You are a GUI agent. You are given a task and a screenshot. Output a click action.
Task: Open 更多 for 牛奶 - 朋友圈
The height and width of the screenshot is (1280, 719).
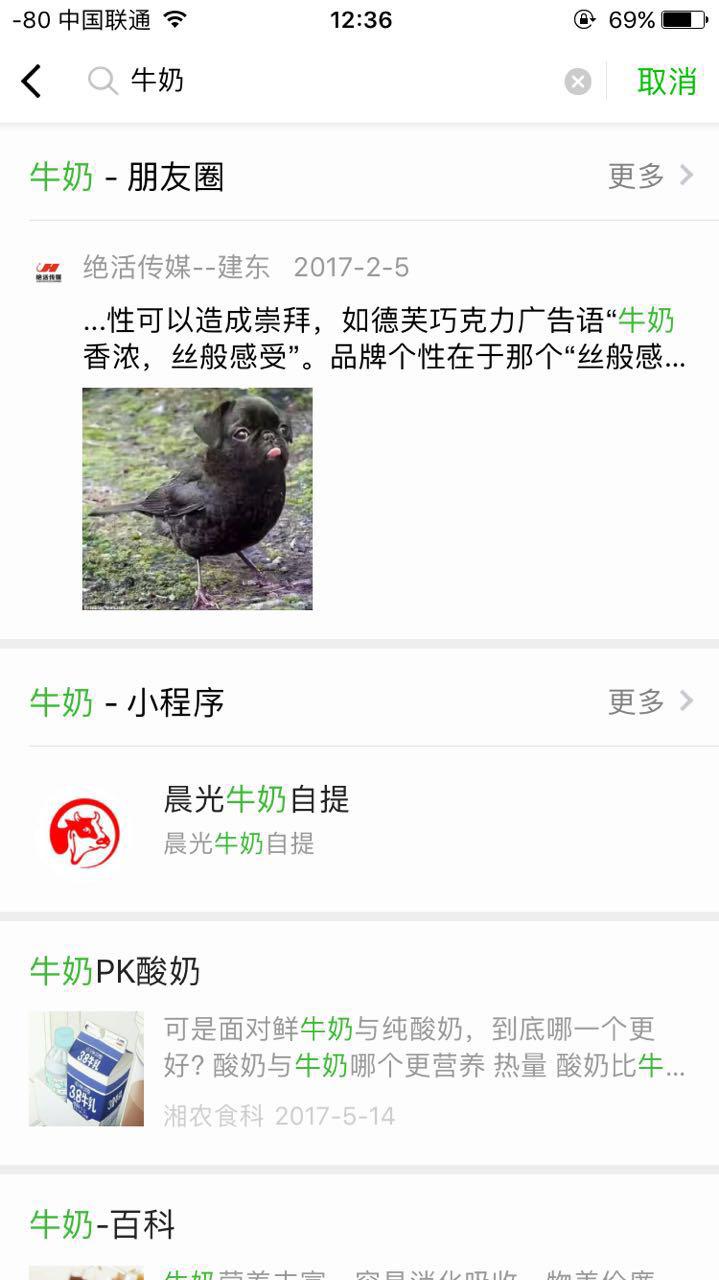coord(650,176)
